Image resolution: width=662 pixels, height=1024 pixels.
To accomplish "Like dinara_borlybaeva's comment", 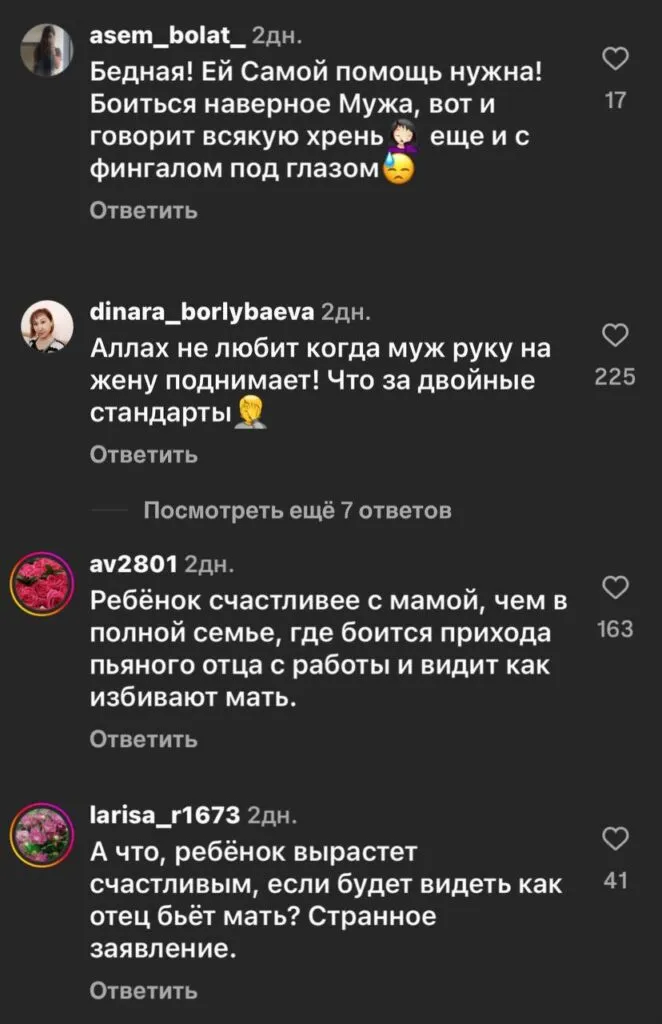I will pos(617,335).
